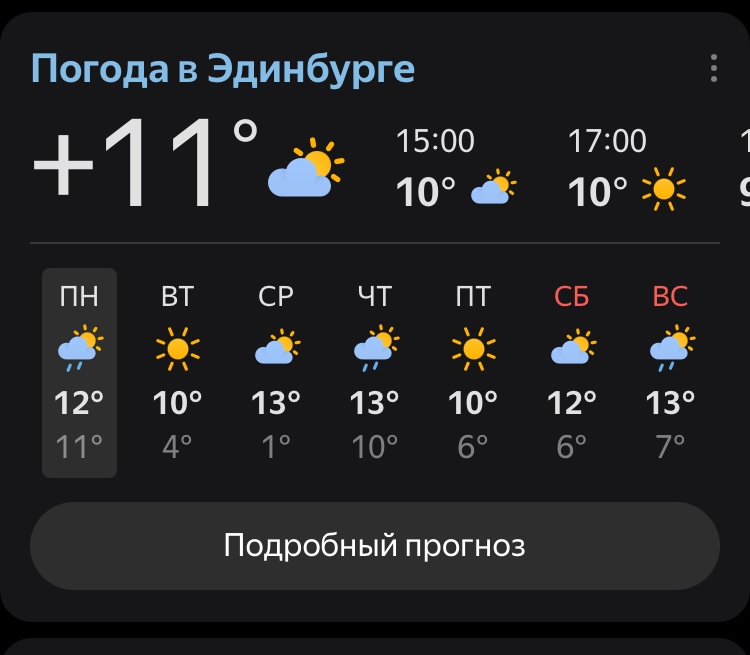Image resolution: width=750 pixels, height=655 pixels.
Task: Select the ВТ day forecast
Action: coord(177,372)
